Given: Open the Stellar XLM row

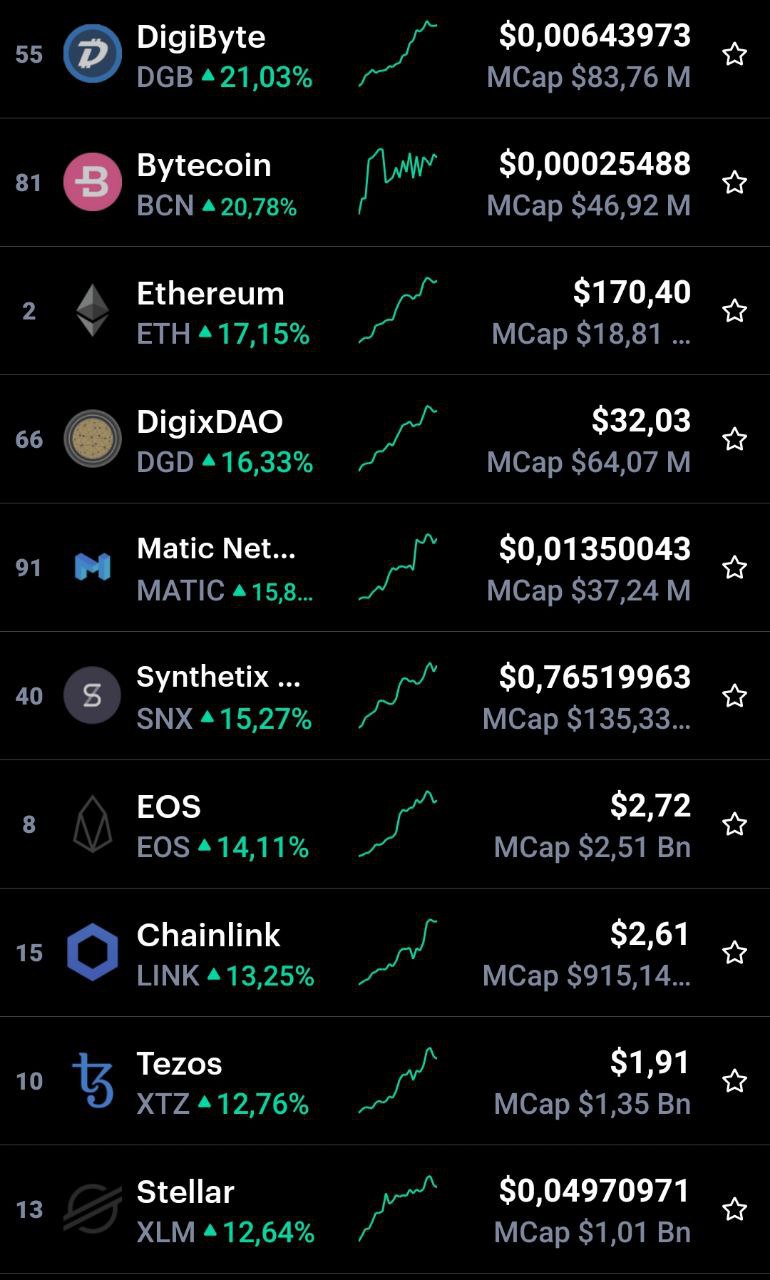Looking at the screenshot, I should (x=385, y=1209).
